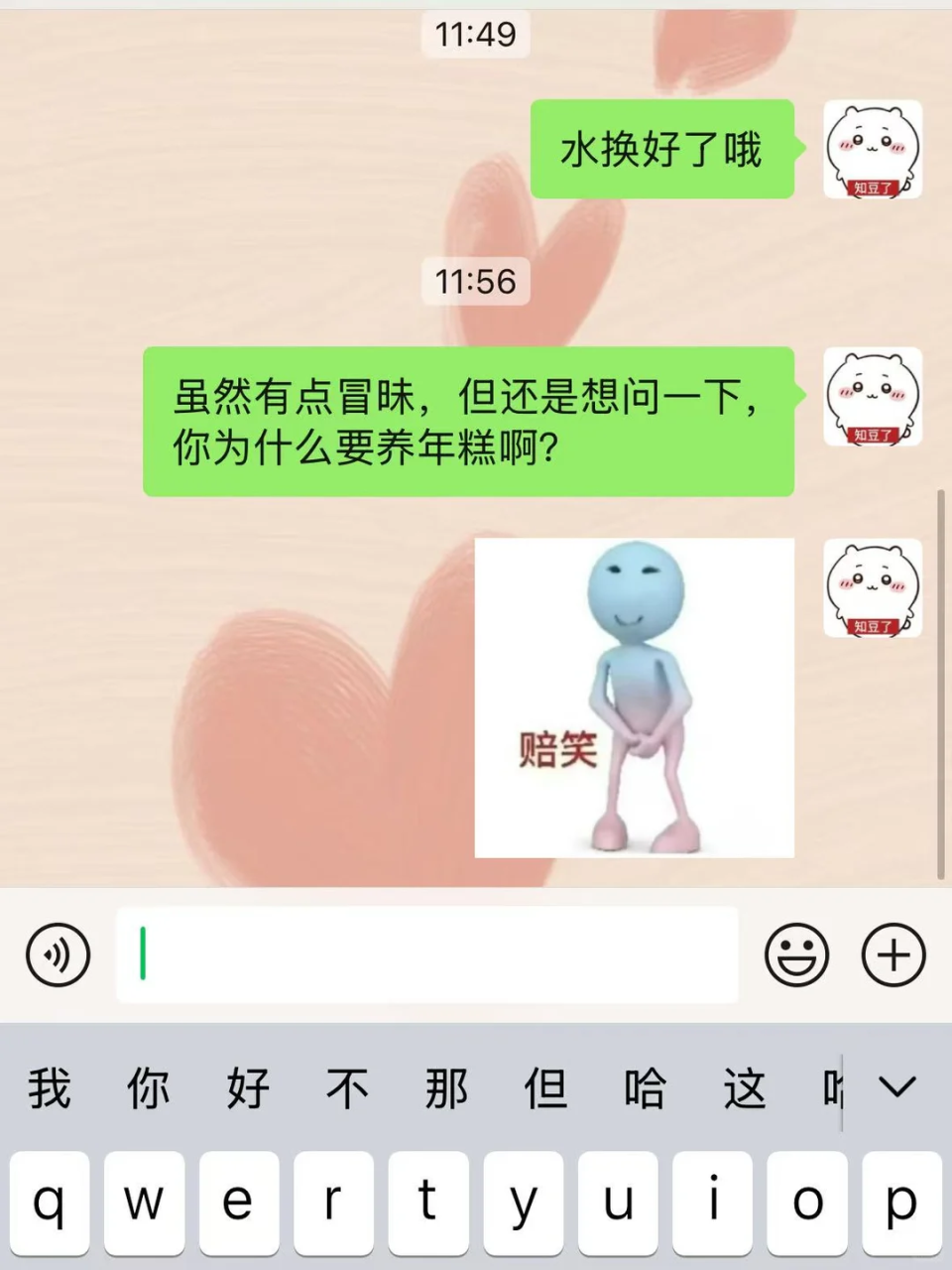Screen dimensions: 952x1270
Task: Select 但 in the candidate bar
Action: tap(546, 1088)
